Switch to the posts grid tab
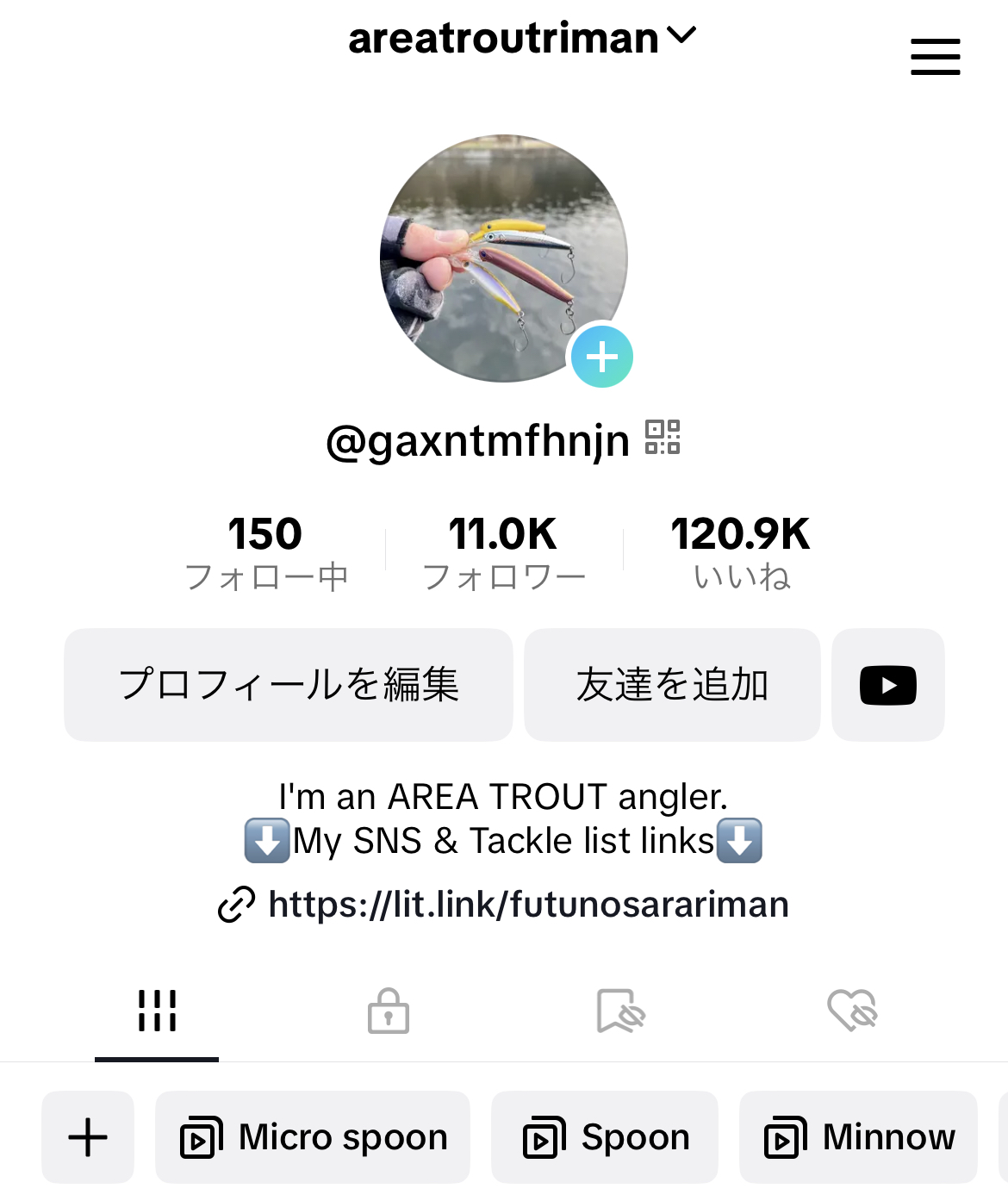Viewport: 1008px width, 1201px height. (x=157, y=1011)
